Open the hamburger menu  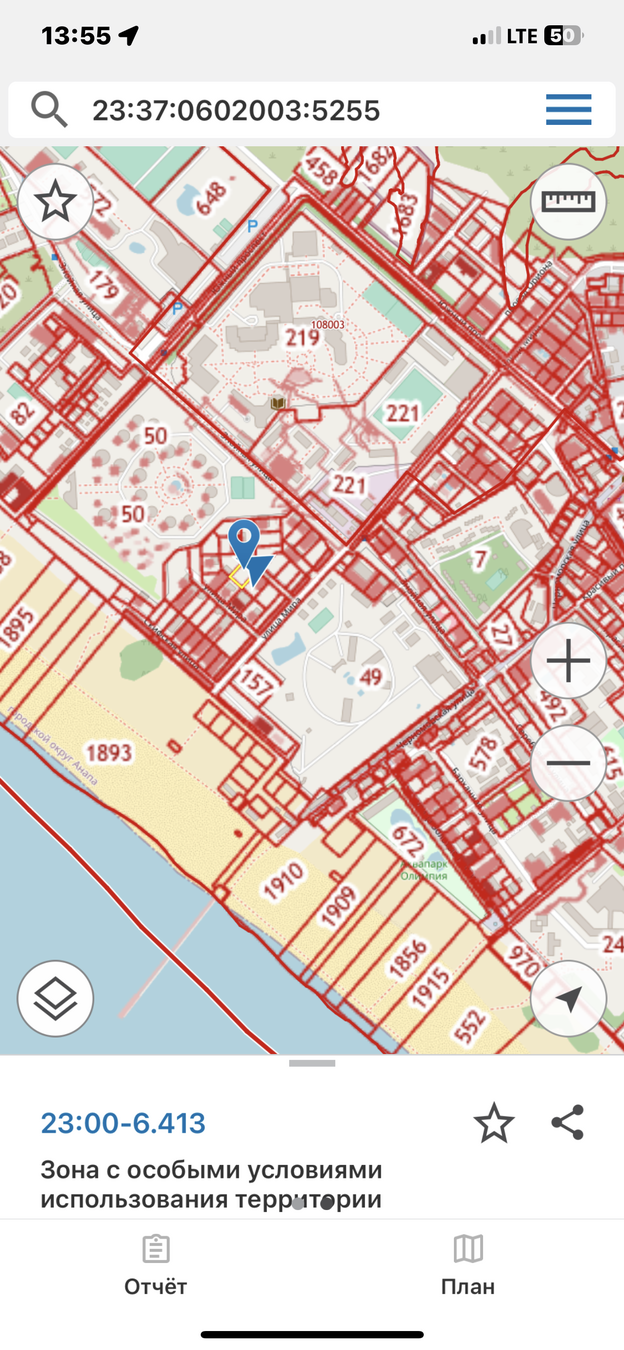tap(568, 109)
